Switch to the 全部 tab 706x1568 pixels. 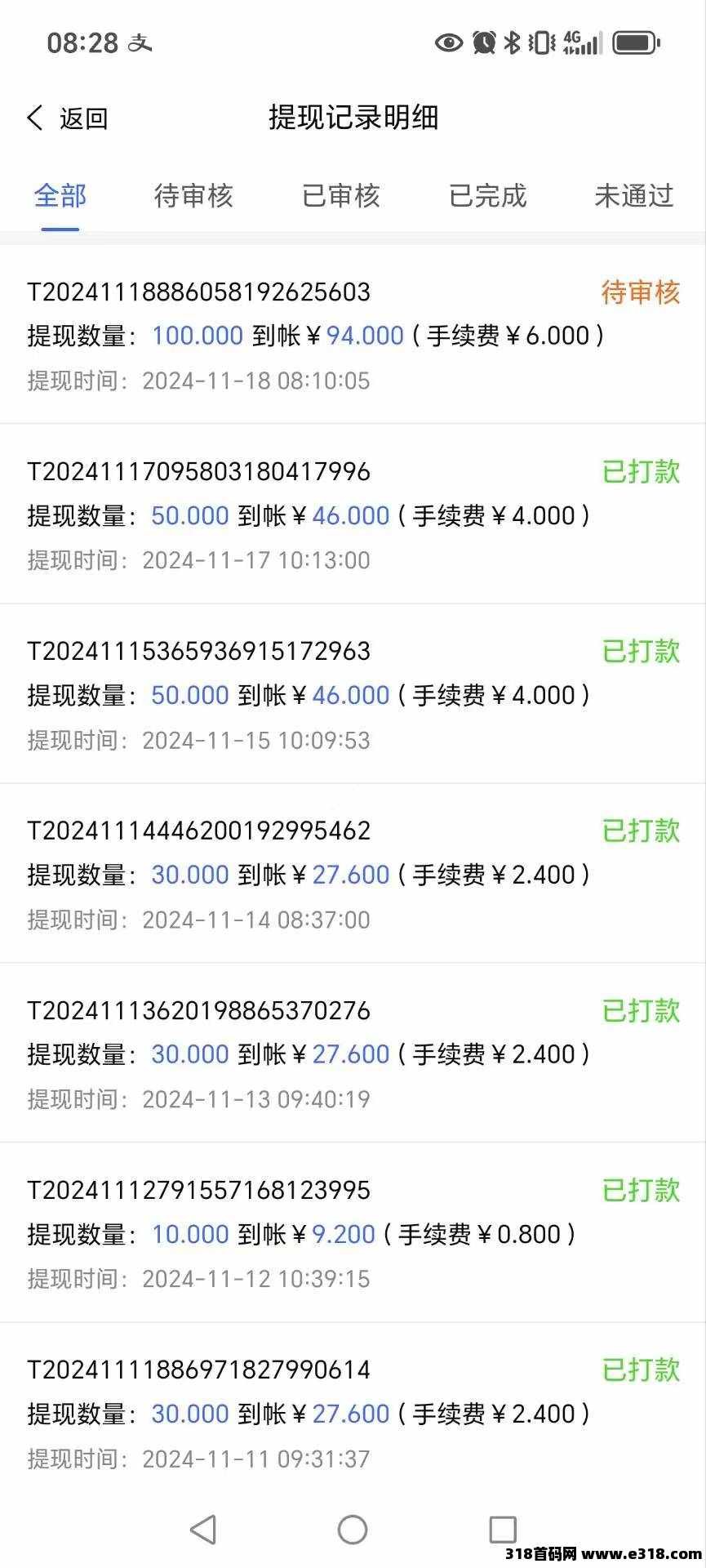tap(60, 196)
